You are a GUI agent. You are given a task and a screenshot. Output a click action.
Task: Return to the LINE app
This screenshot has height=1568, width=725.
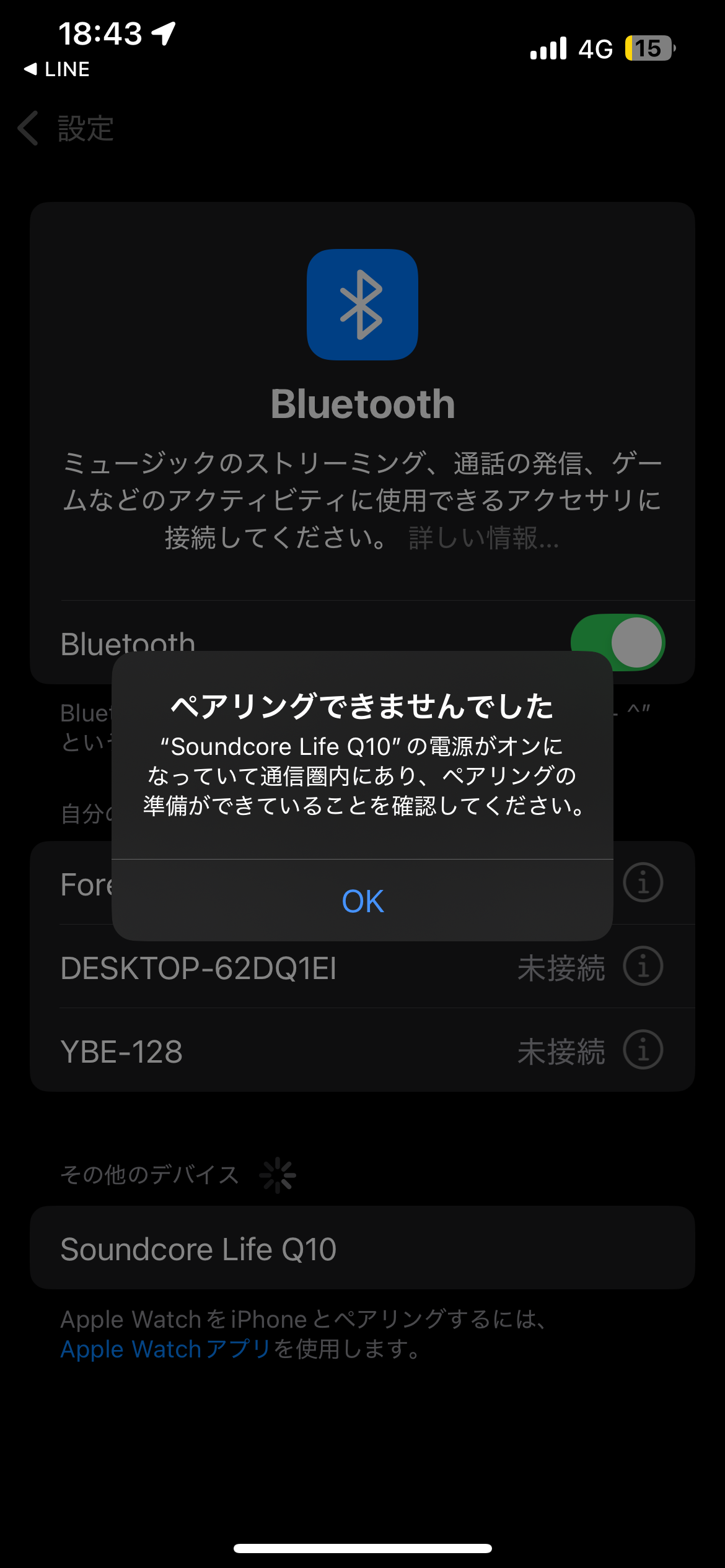(x=57, y=69)
